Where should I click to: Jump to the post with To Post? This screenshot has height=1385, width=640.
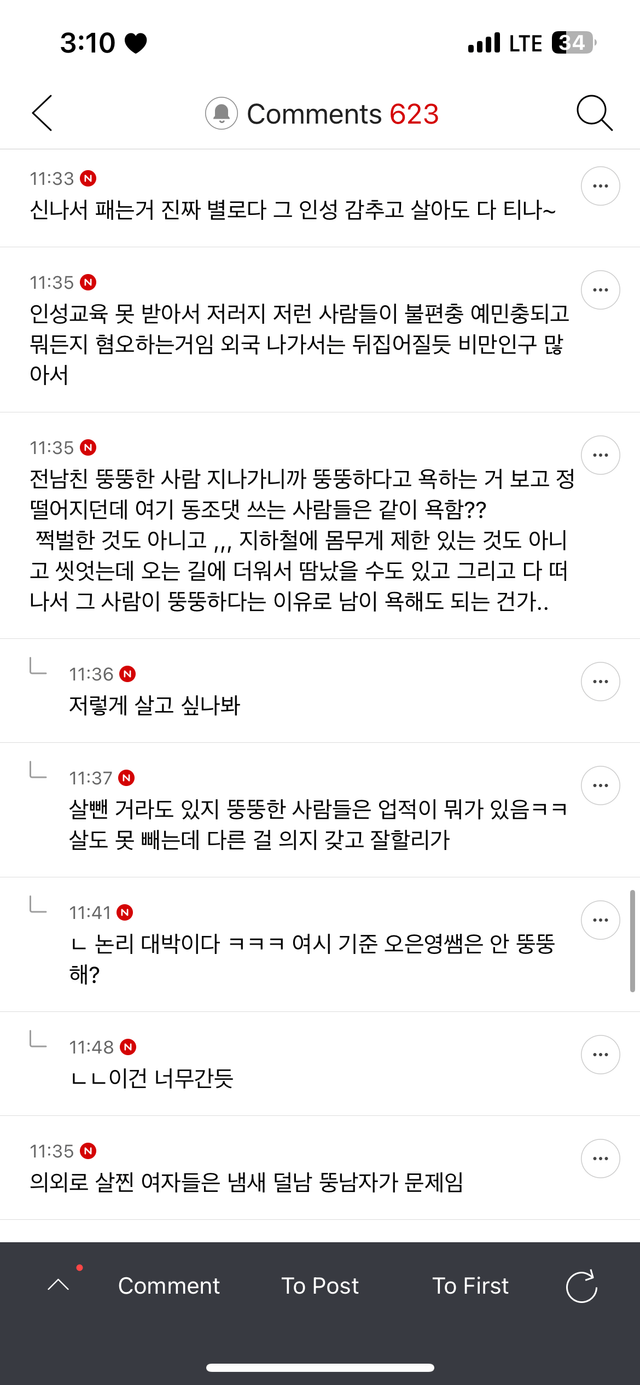click(x=320, y=1286)
